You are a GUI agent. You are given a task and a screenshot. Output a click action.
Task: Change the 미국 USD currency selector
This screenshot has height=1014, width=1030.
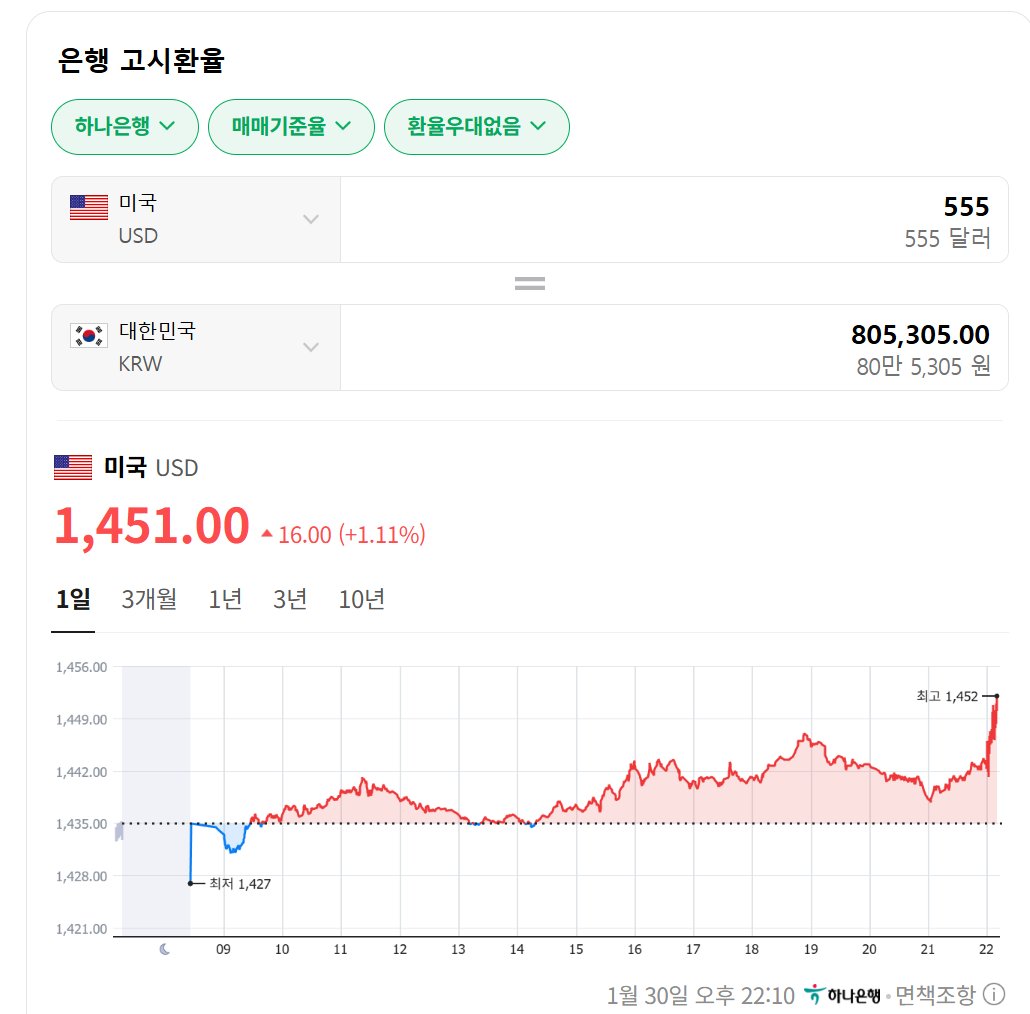click(x=196, y=219)
